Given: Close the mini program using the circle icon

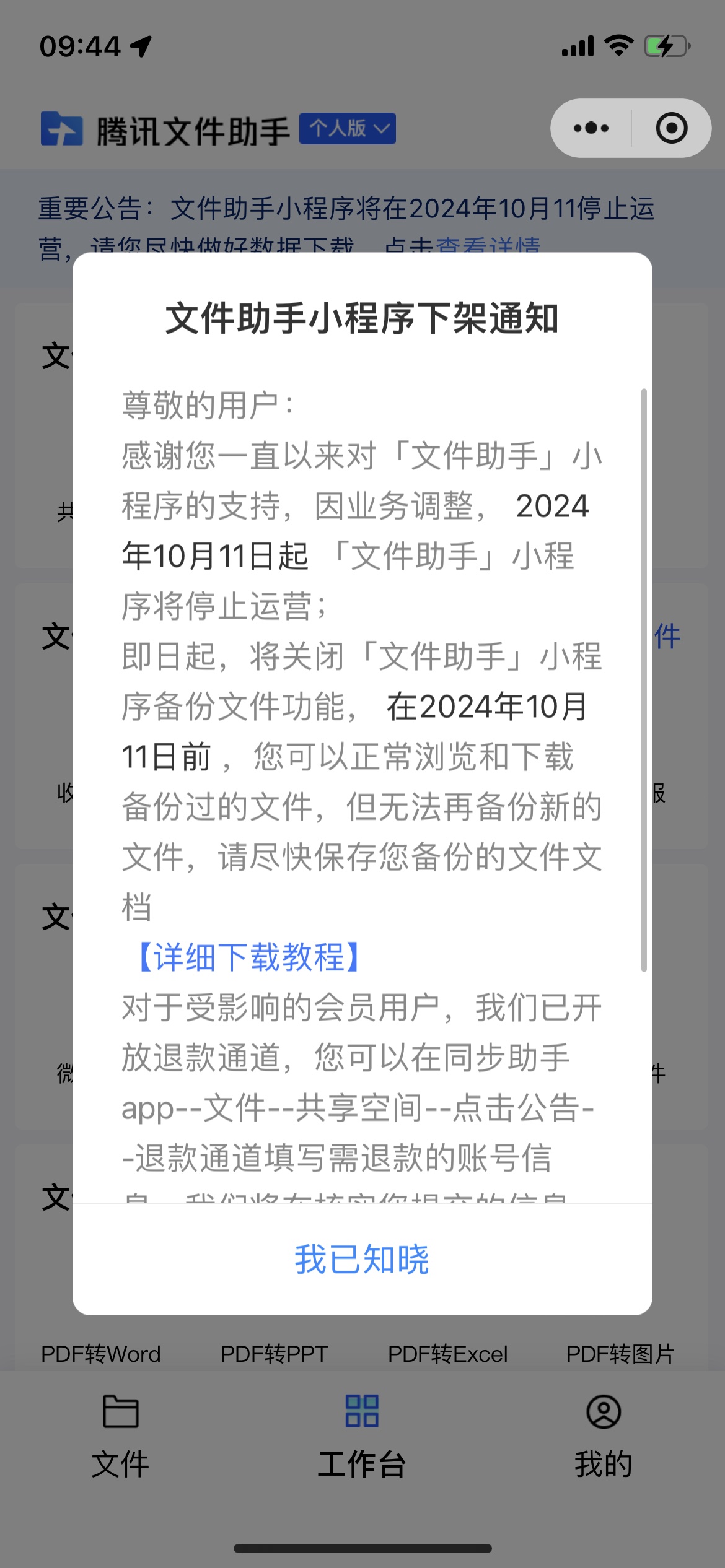Looking at the screenshot, I should pyautogui.click(x=671, y=128).
